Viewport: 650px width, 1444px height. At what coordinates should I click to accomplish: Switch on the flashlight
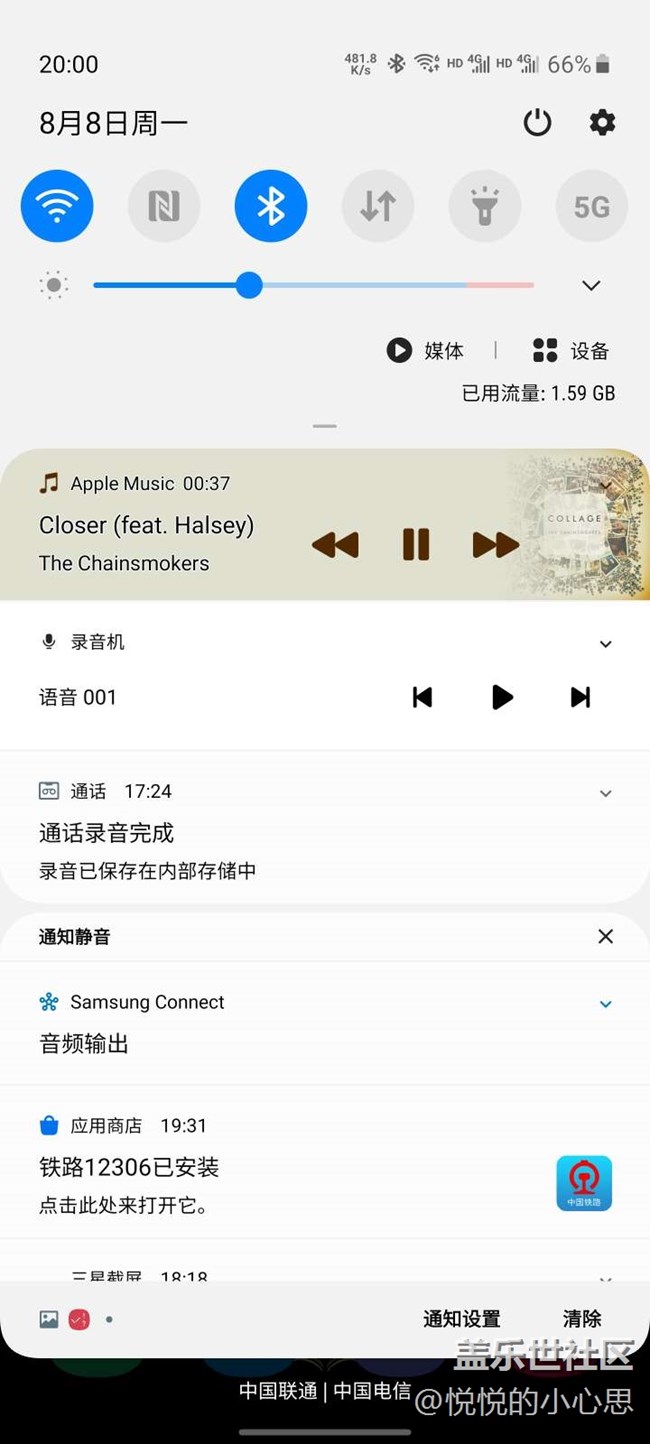click(485, 206)
